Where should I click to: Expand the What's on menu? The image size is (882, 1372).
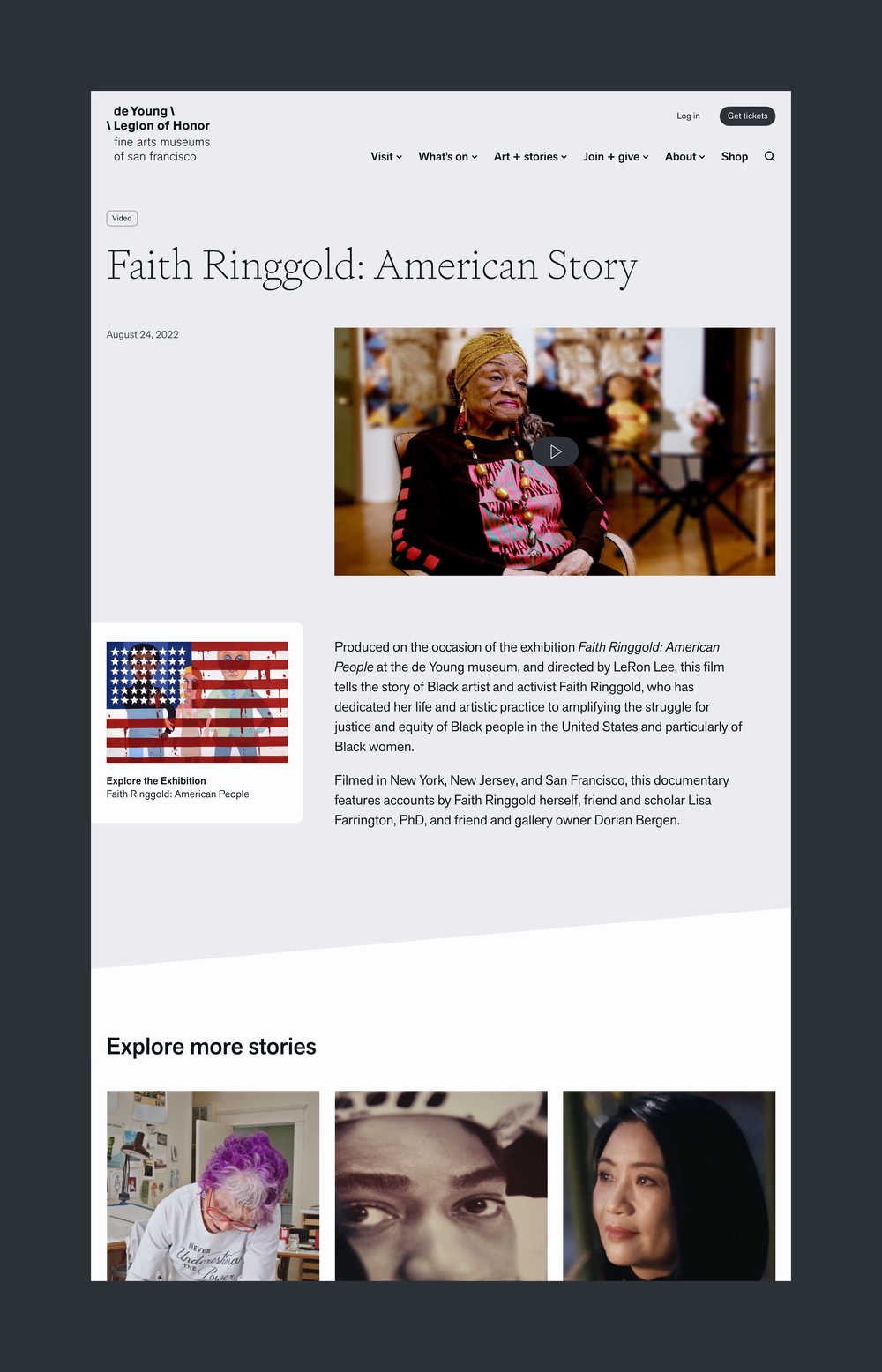click(447, 157)
